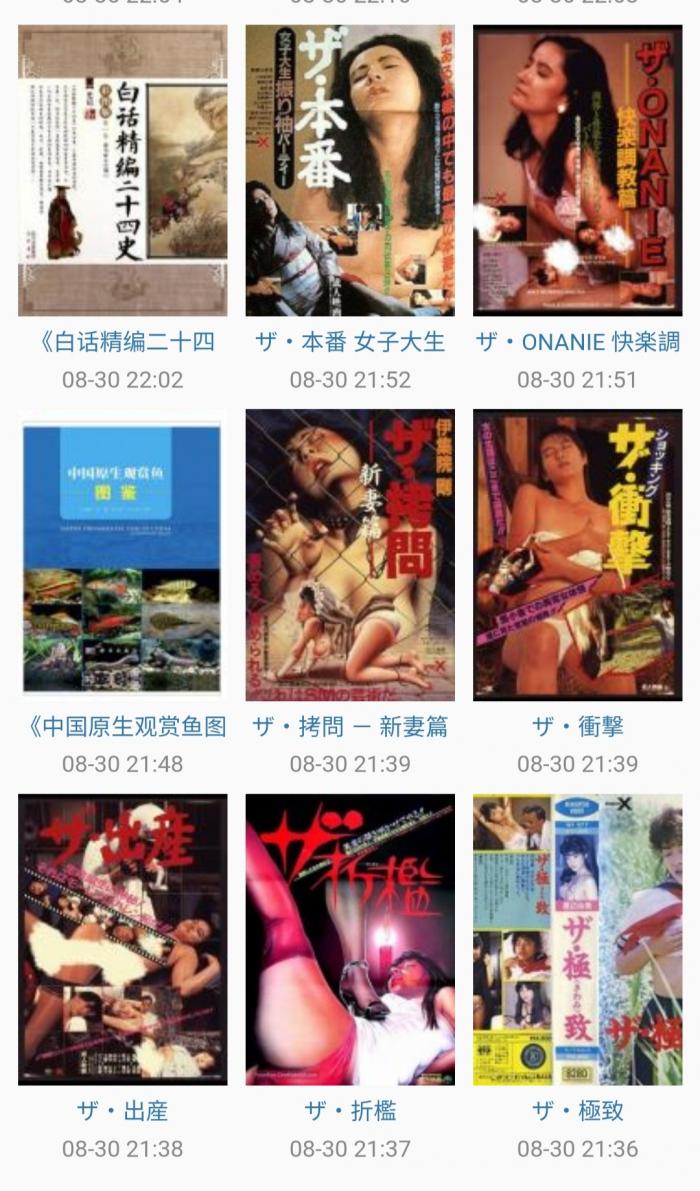This screenshot has width=700, height=1191.
Task: Select the ザ・ONANIE 快楽調 item
Action: [x=578, y=171]
